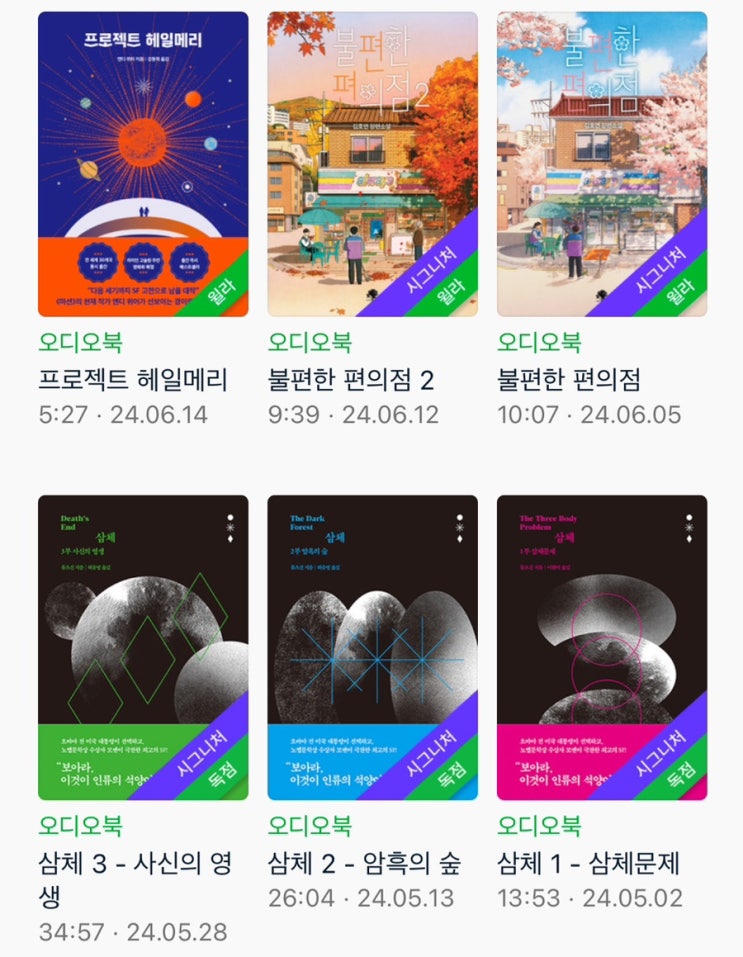View 삼체 2 - 암흑의 숲 audiobook
The image size is (743, 957).
click(372, 648)
